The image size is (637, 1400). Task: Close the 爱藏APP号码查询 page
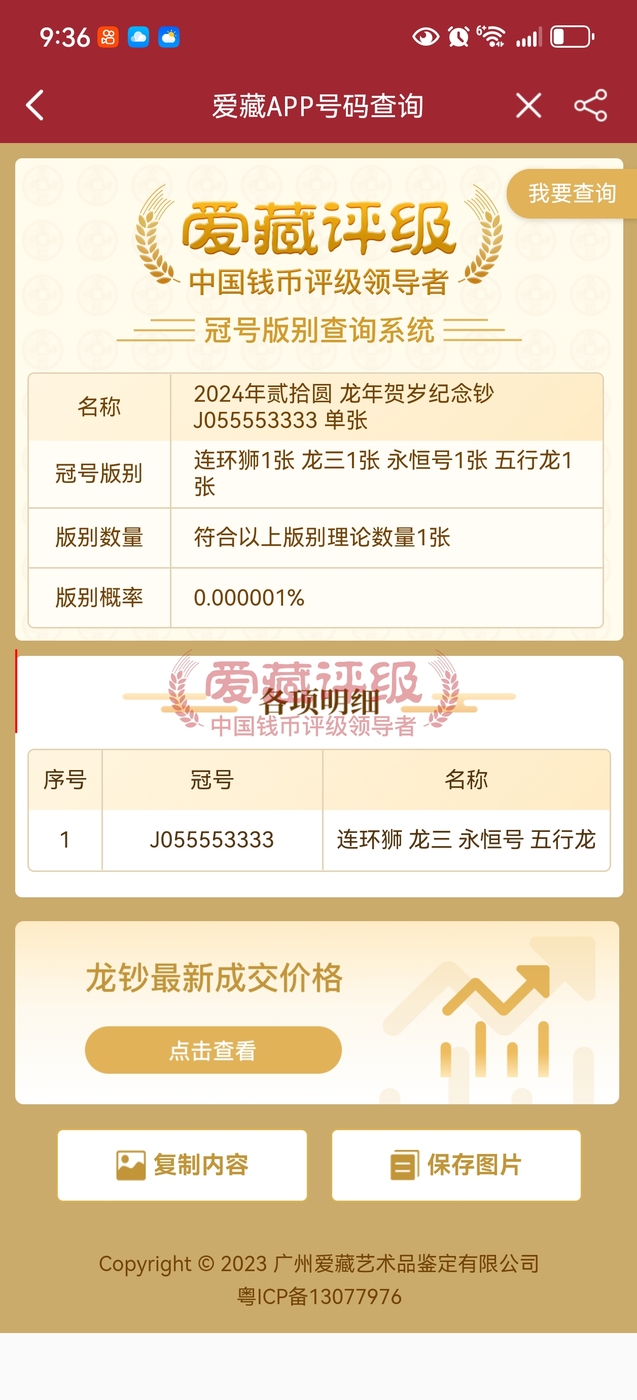(528, 105)
